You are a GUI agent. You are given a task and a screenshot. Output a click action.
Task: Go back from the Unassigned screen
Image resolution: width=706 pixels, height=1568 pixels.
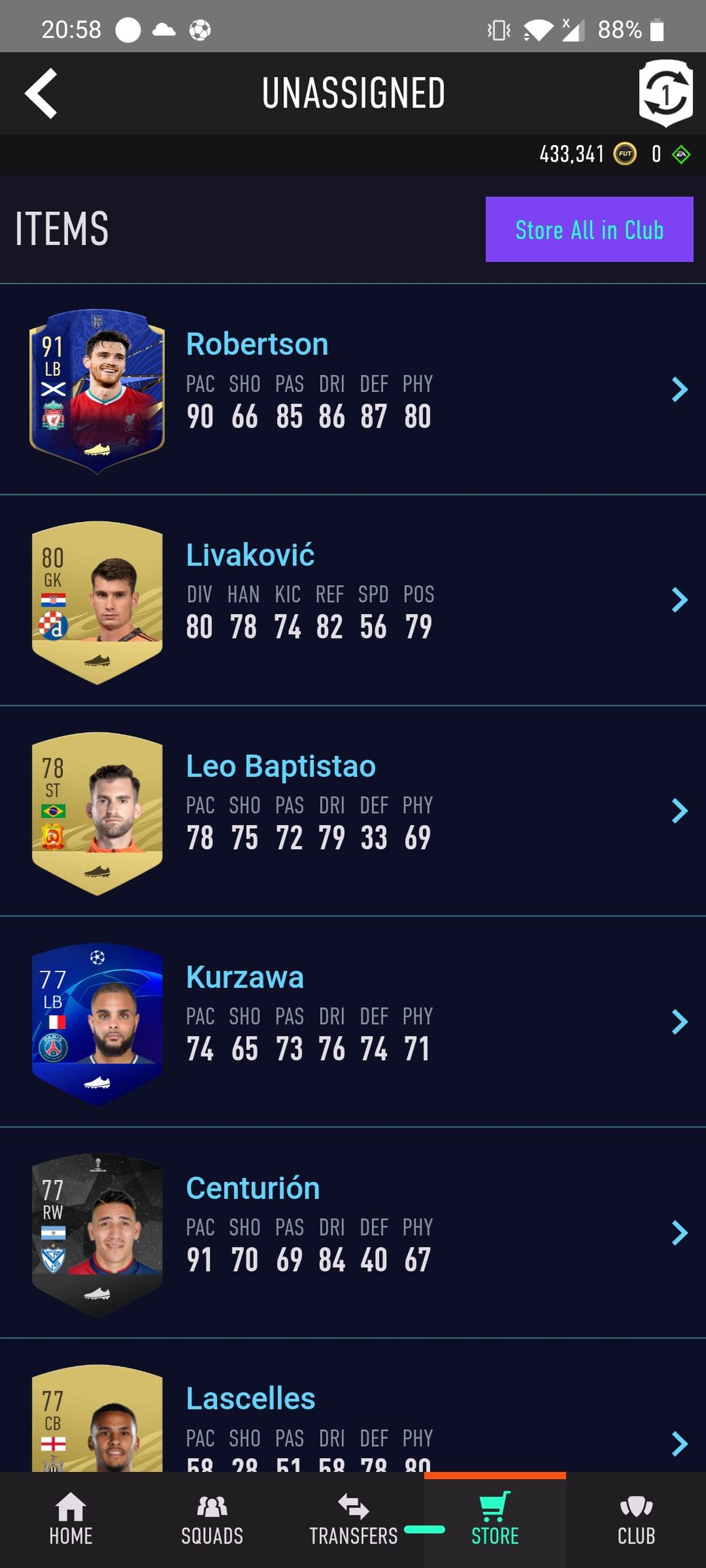(x=41, y=93)
